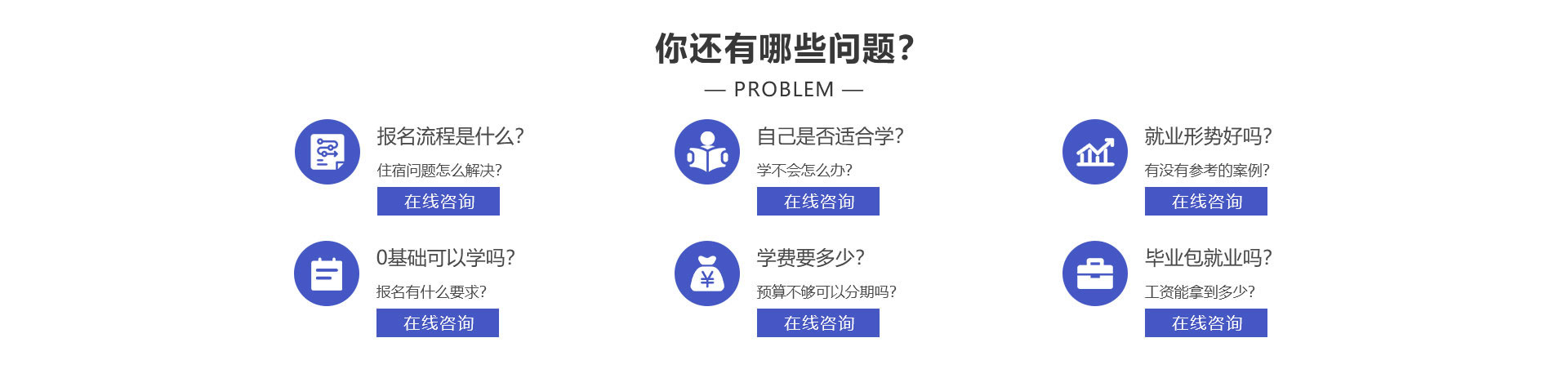Tap 在线咨询 under 自己是否适合学?
Image resolution: width=1568 pixels, height=369 pixels.
[818, 202]
